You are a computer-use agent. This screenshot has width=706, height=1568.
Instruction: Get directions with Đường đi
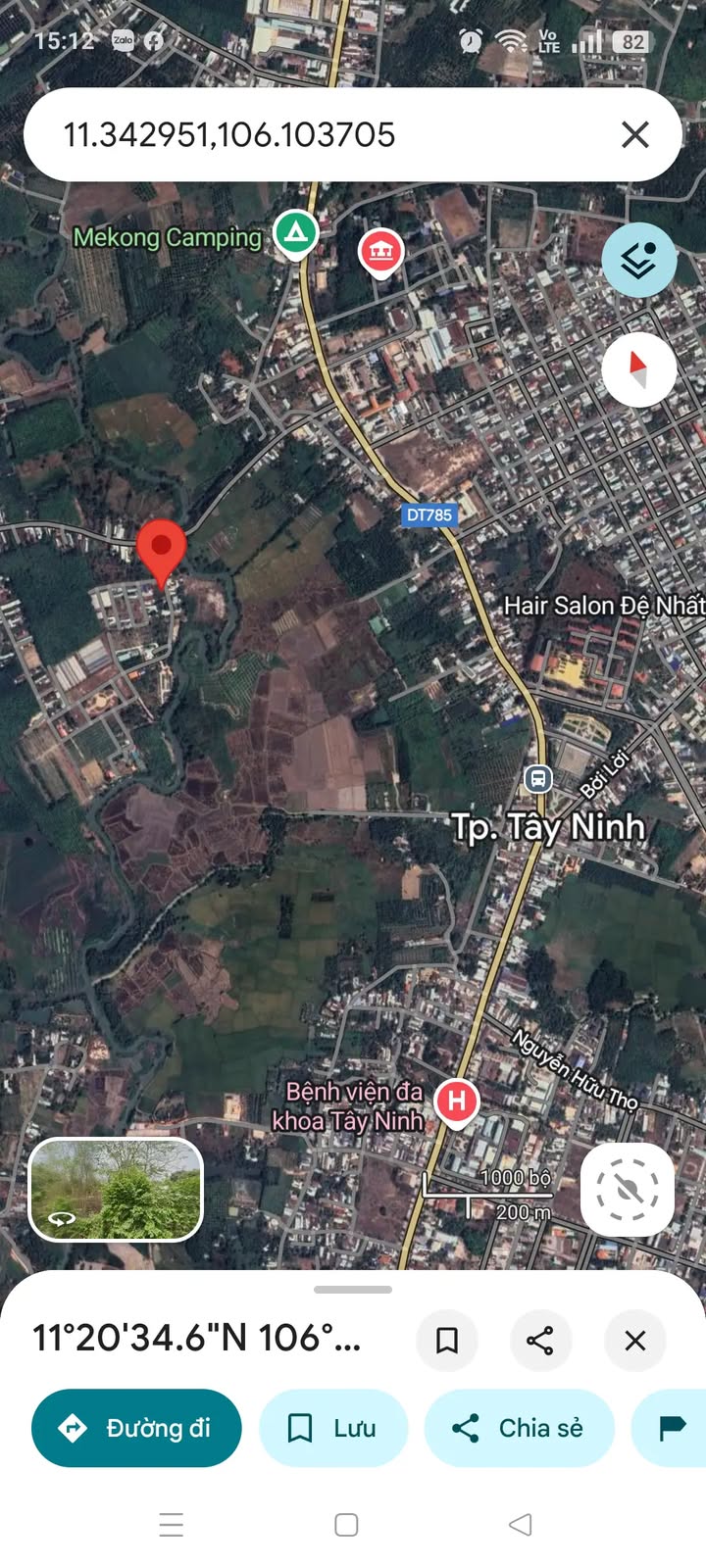pyautogui.click(x=136, y=1428)
